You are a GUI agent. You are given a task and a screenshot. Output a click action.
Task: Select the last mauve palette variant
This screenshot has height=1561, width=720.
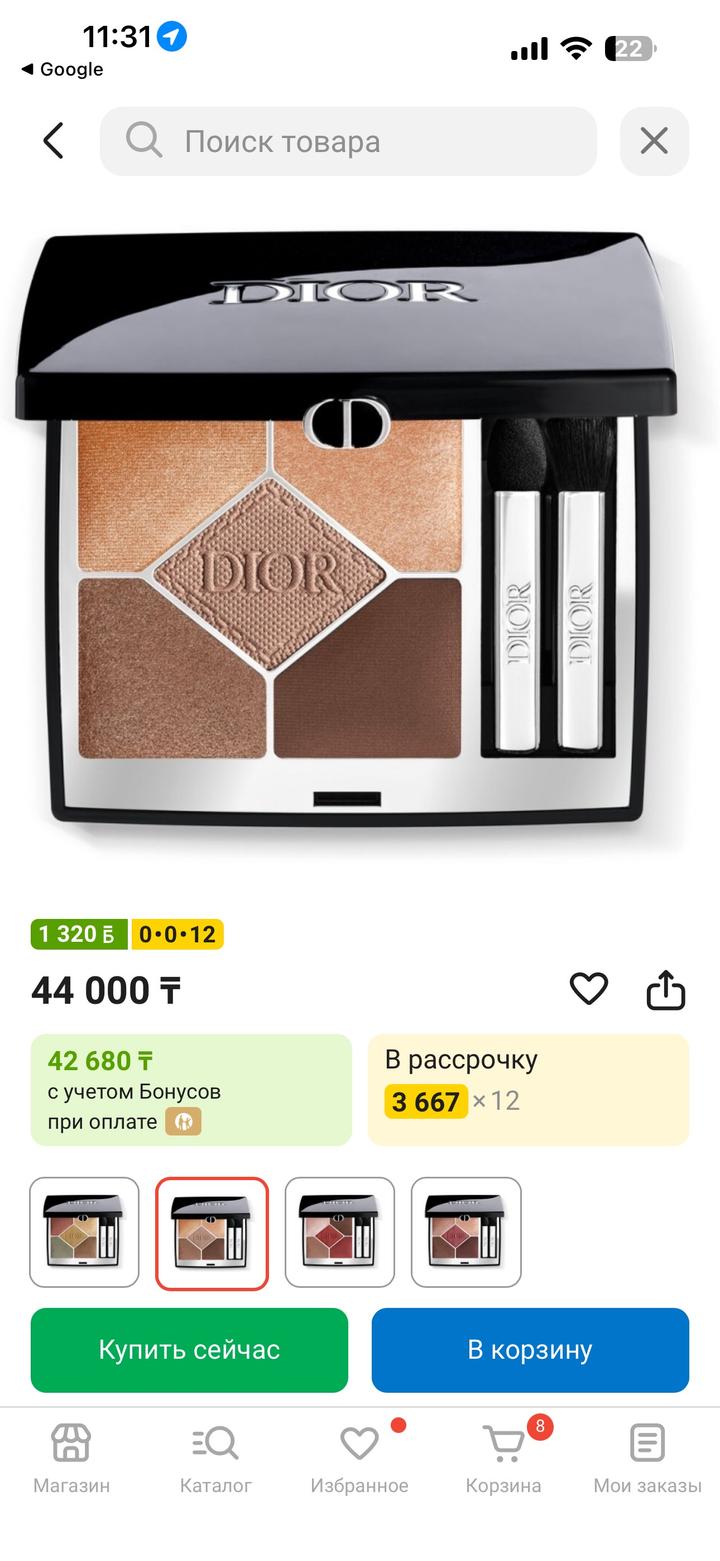click(x=466, y=1232)
